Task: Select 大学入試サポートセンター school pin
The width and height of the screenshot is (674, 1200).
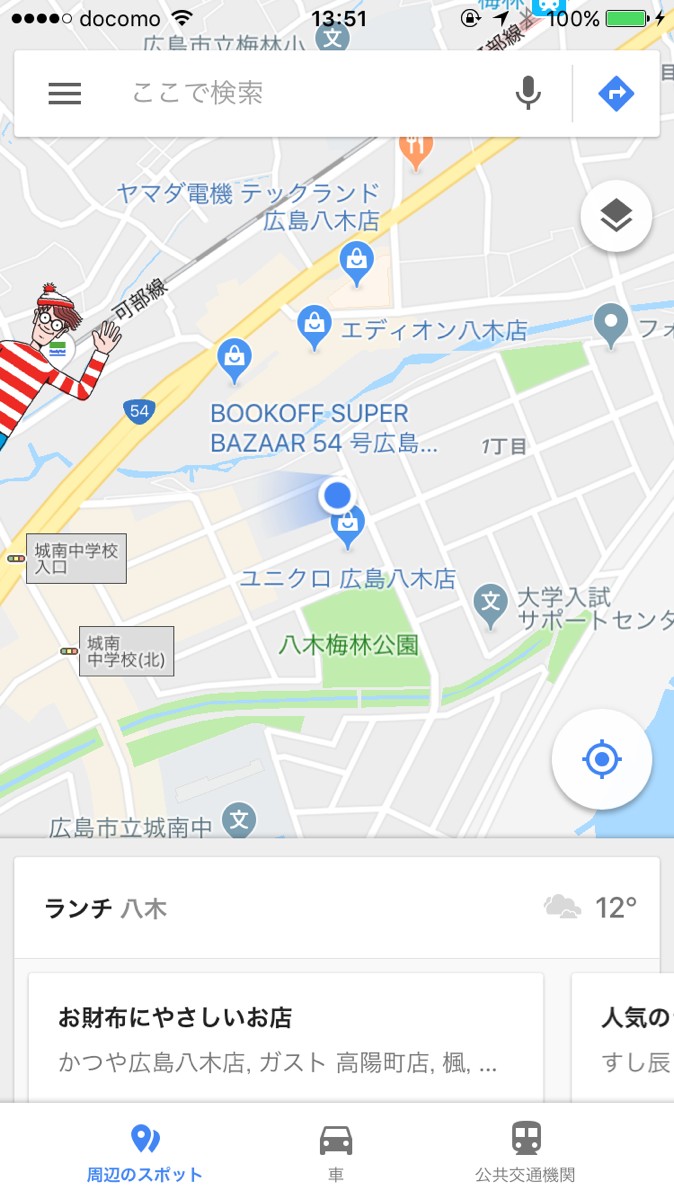Action: pos(490,604)
